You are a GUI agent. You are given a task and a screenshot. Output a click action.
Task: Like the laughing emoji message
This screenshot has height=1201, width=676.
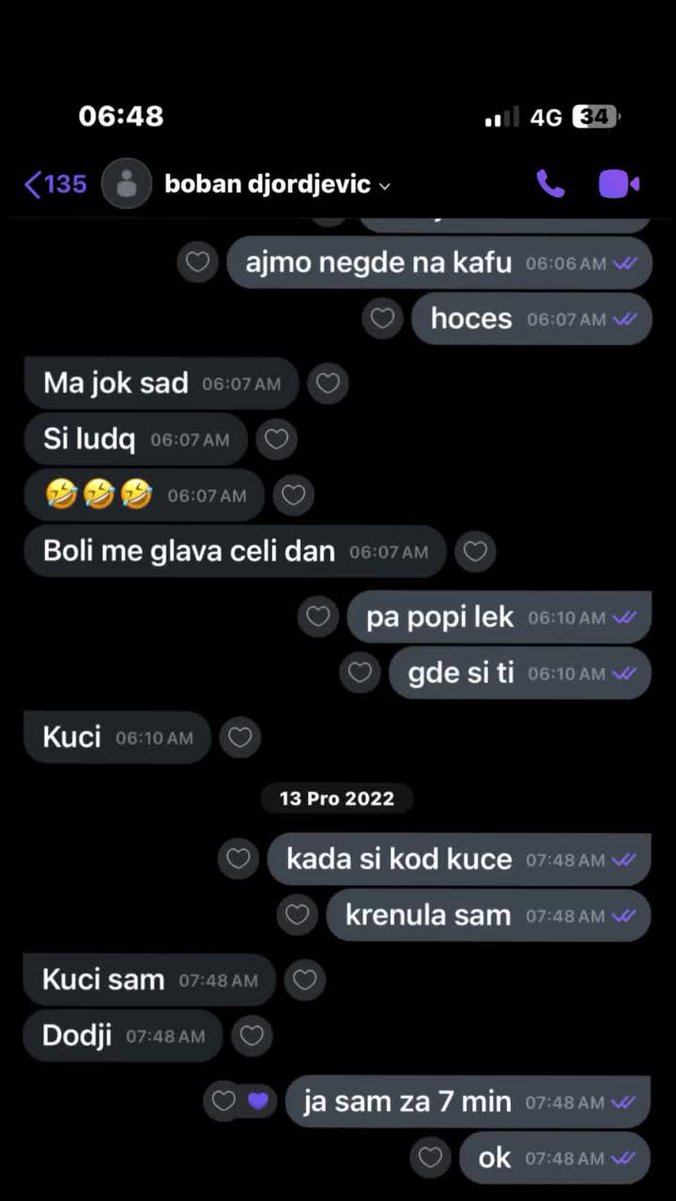point(293,495)
